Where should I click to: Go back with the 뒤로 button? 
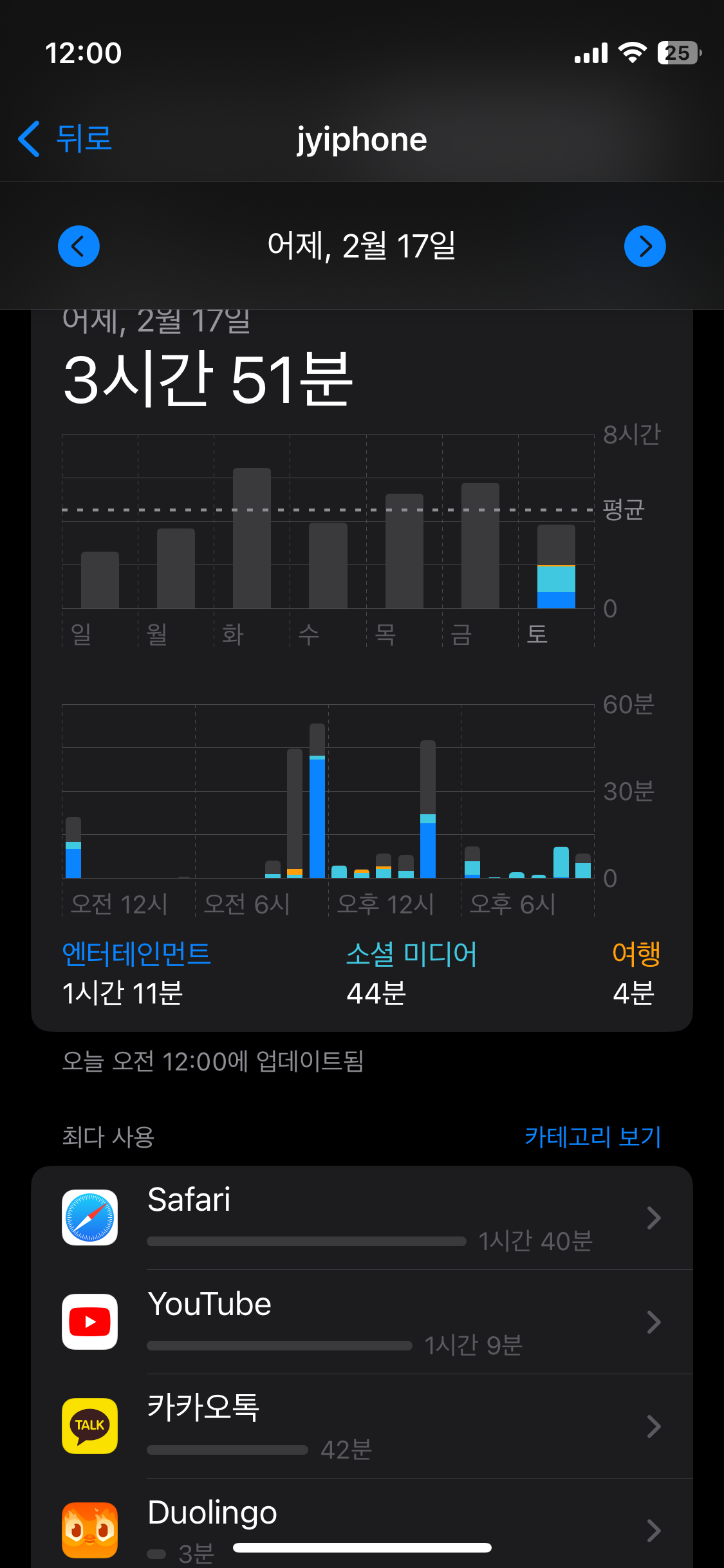(65, 138)
